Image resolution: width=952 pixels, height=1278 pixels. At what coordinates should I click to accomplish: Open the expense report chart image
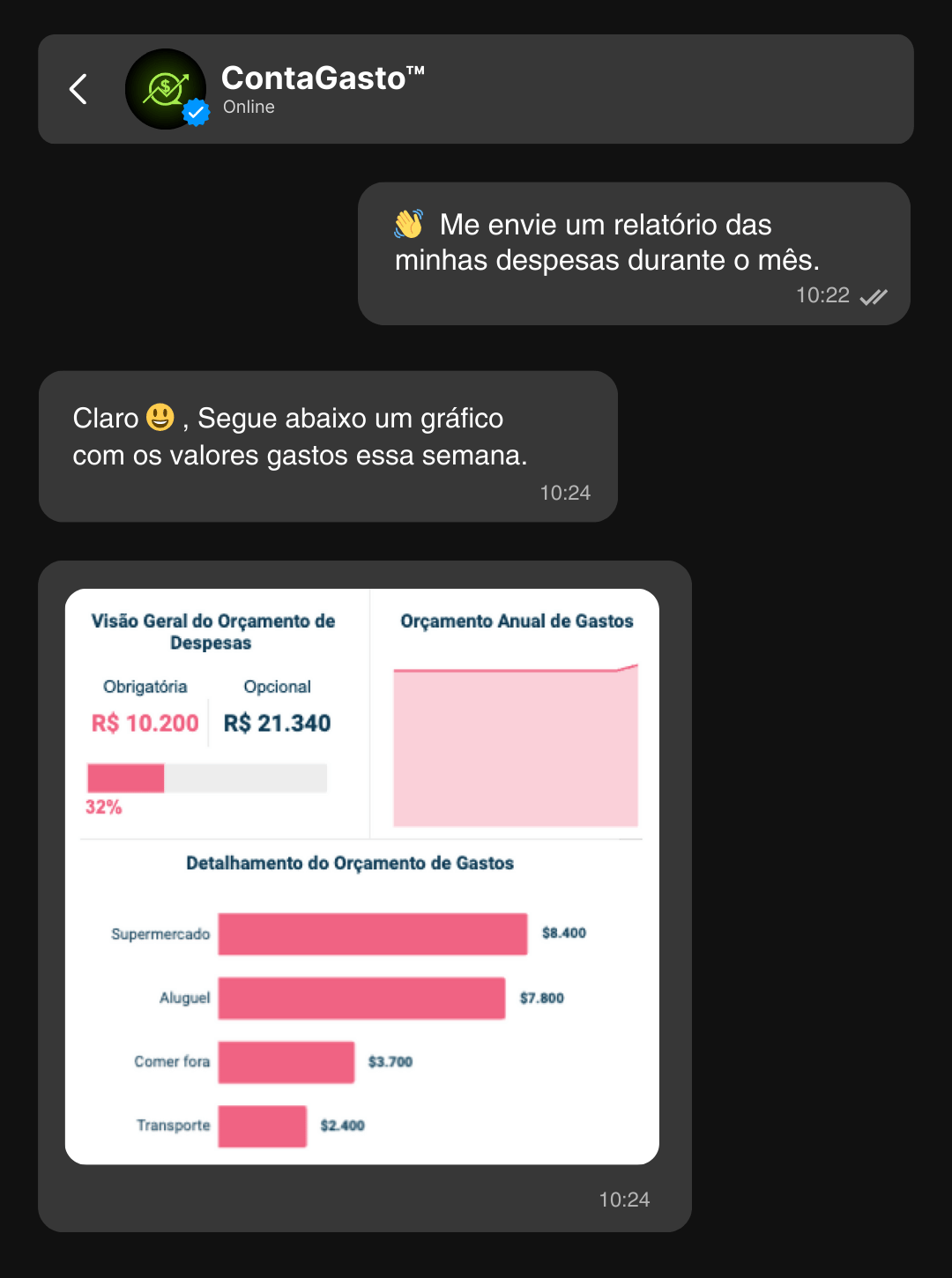tap(362, 876)
